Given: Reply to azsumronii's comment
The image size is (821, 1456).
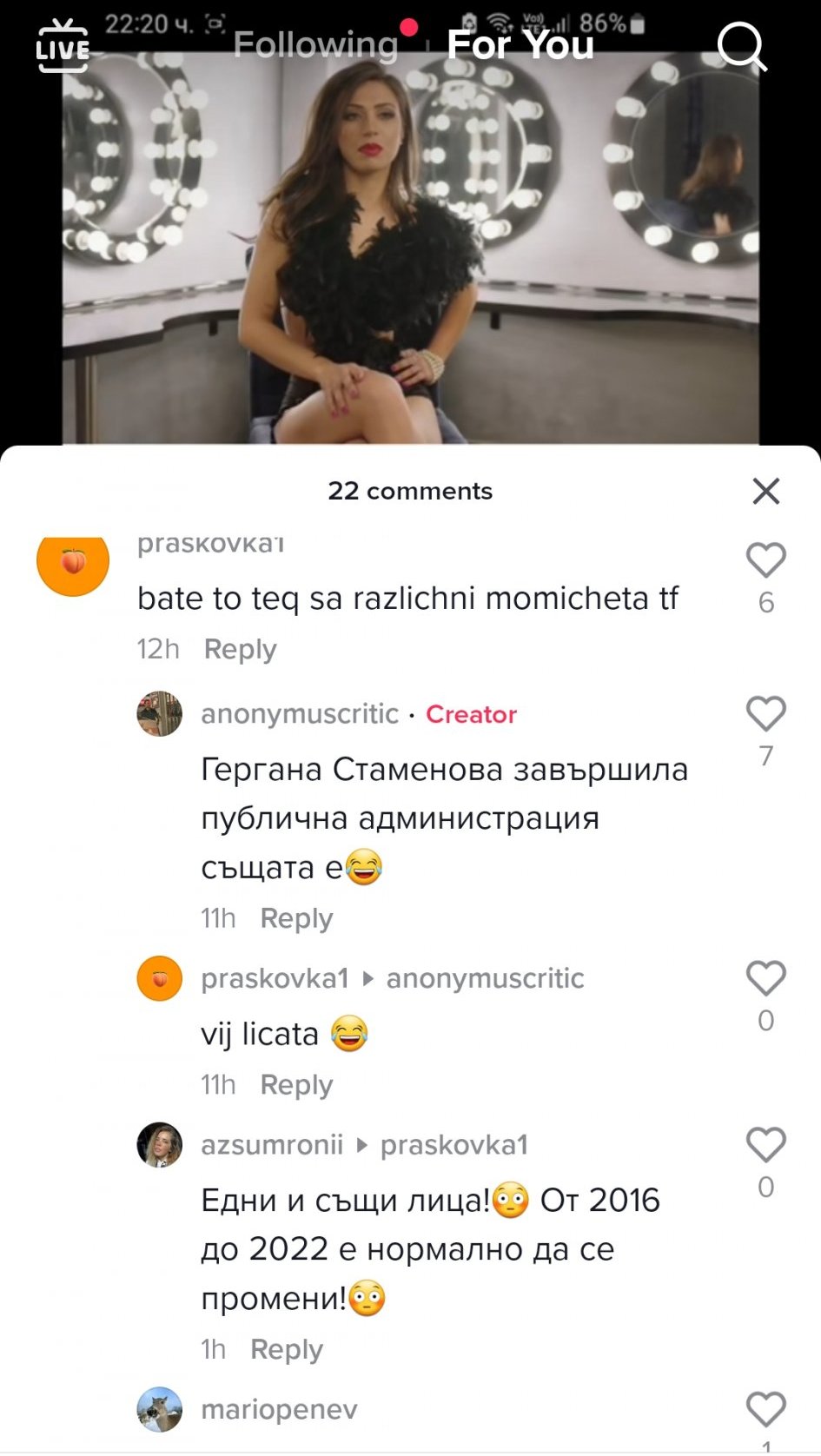Looking at the screenshot, I should [286, 1349].
